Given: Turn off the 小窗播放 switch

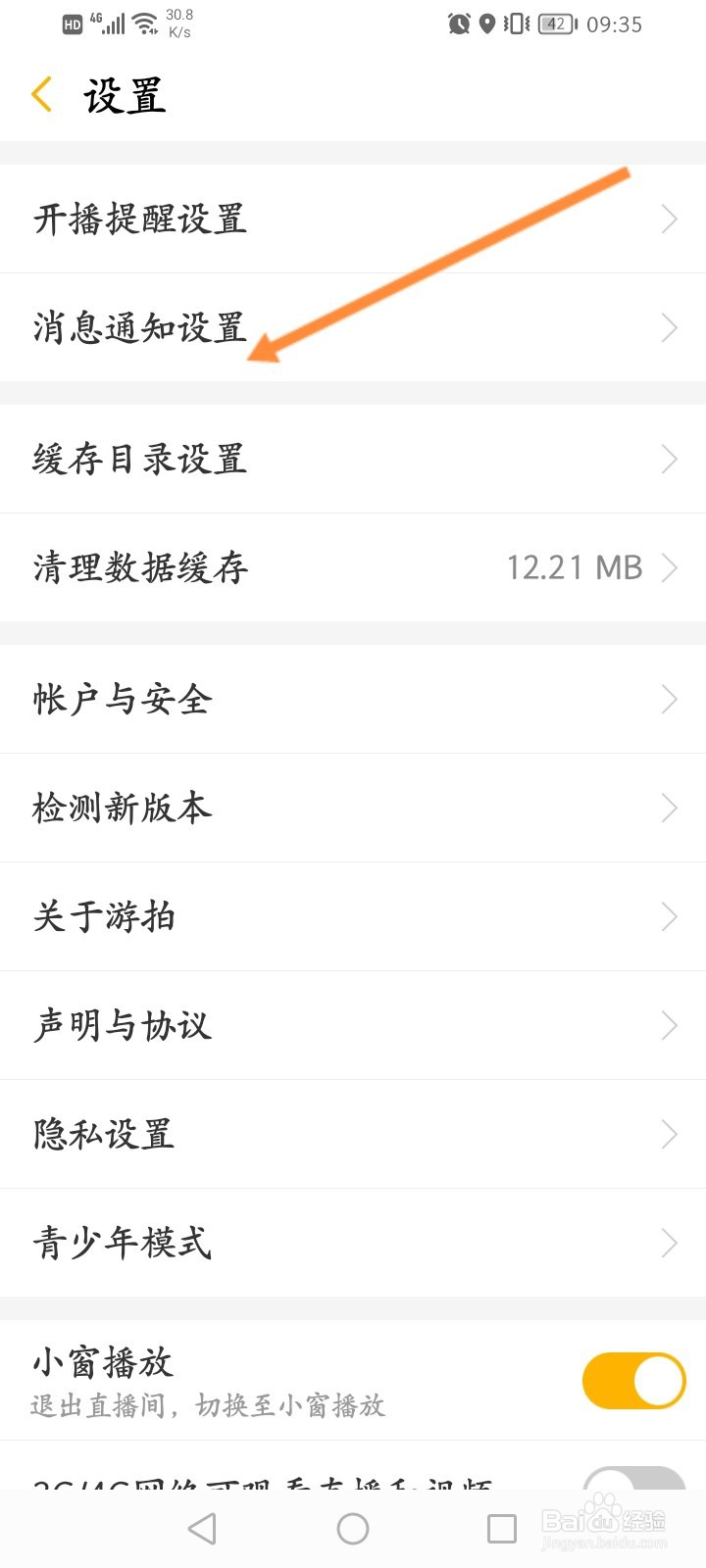Looking at the screenshot, I should (x=632, y=1381).
